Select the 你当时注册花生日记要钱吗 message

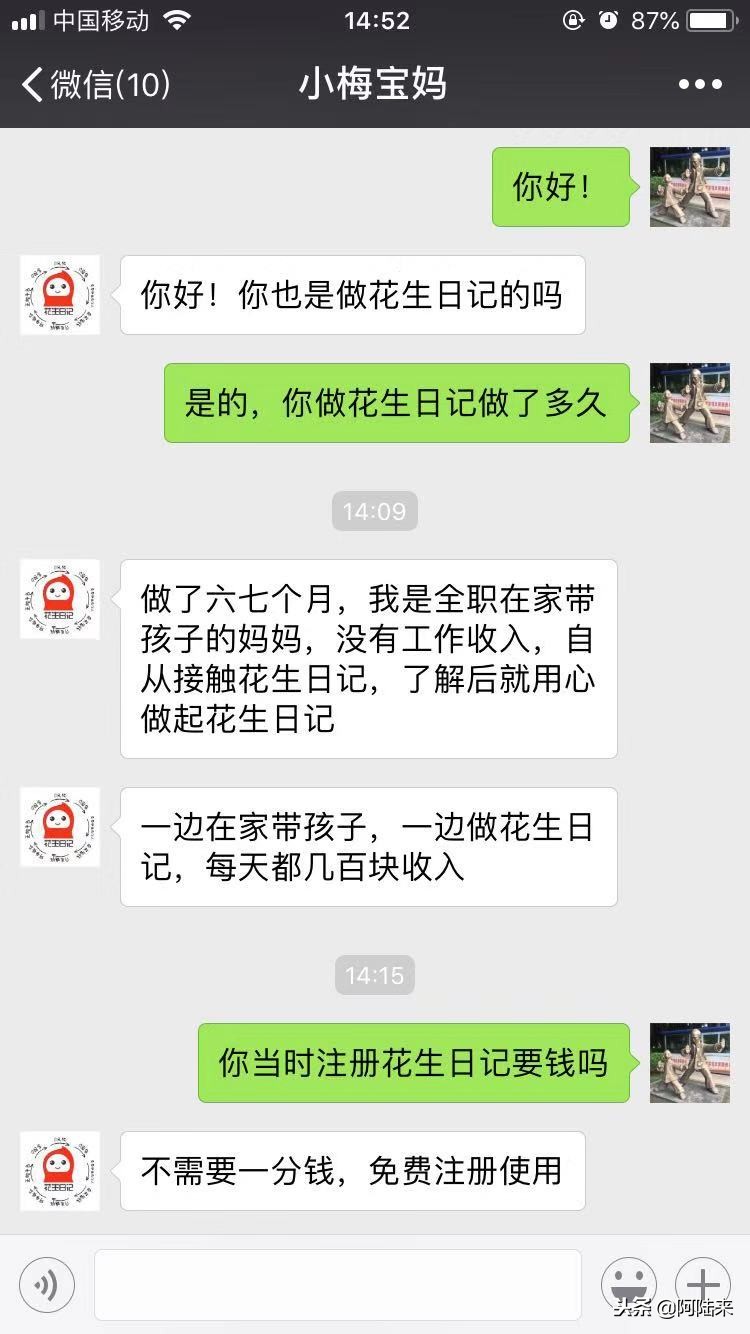413,1064
